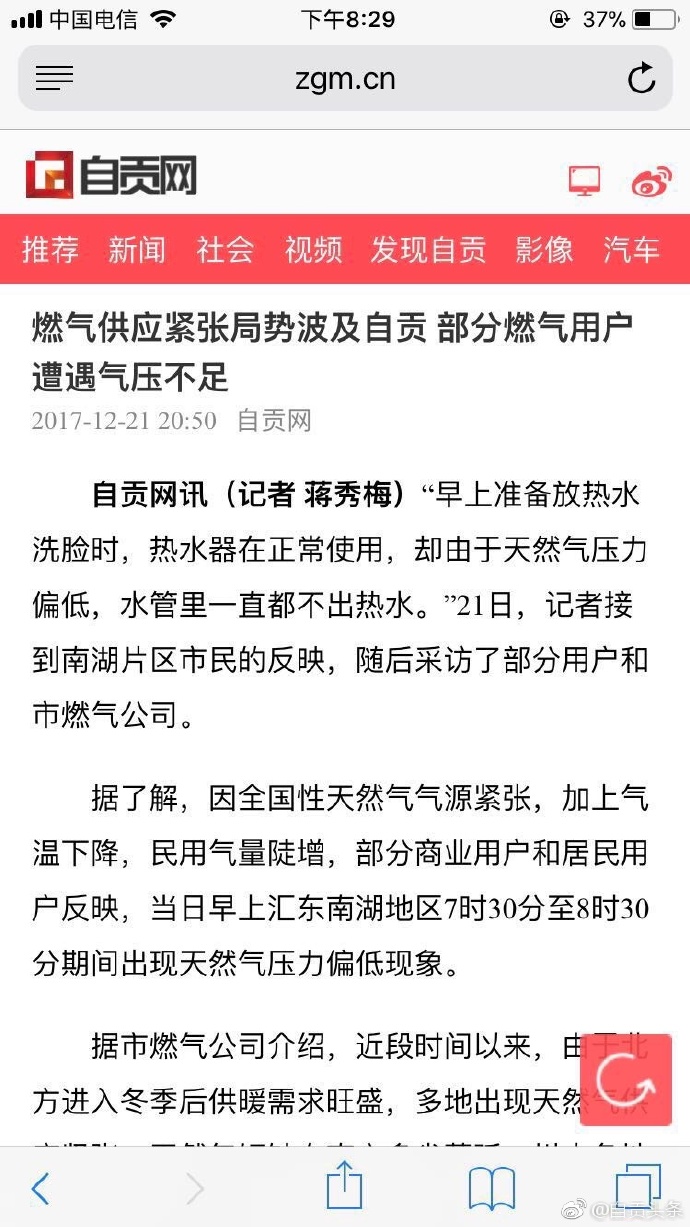Open the 社会 section
Image resolution: width=690 pixels, height=1227 pixels.
(x=225, y=249)
